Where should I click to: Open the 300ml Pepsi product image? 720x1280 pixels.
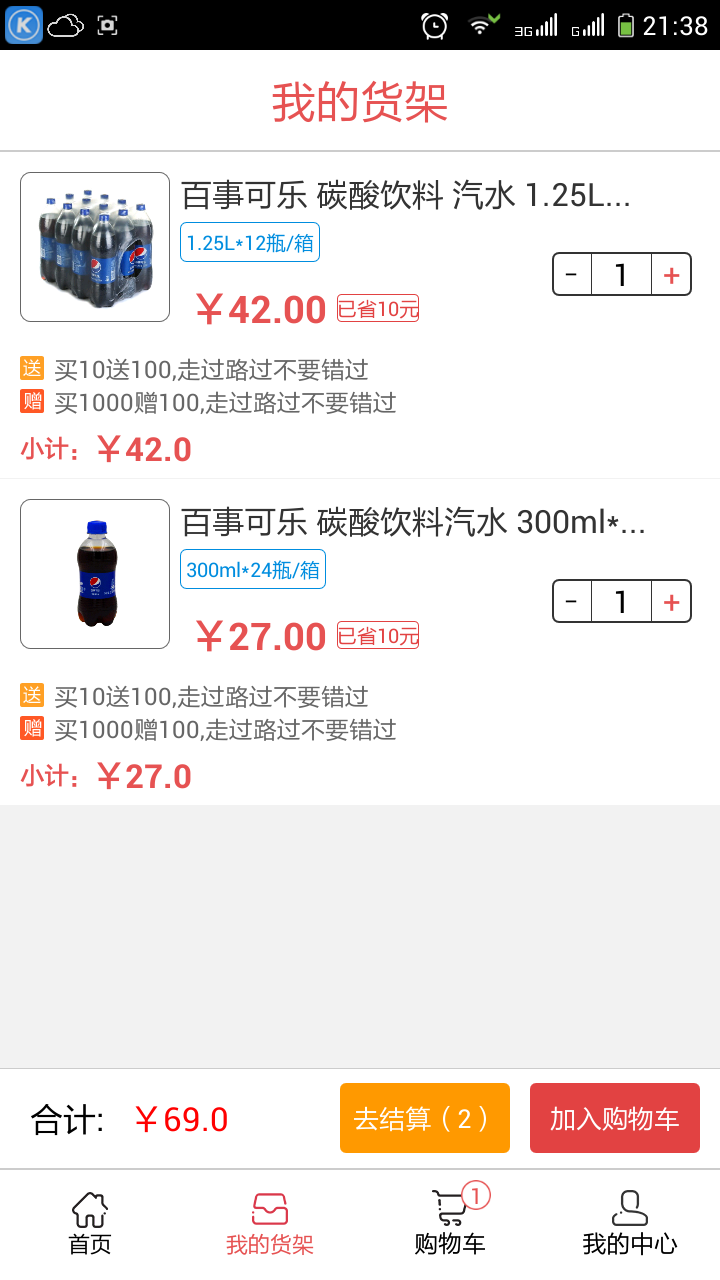[x=95, y=574]
